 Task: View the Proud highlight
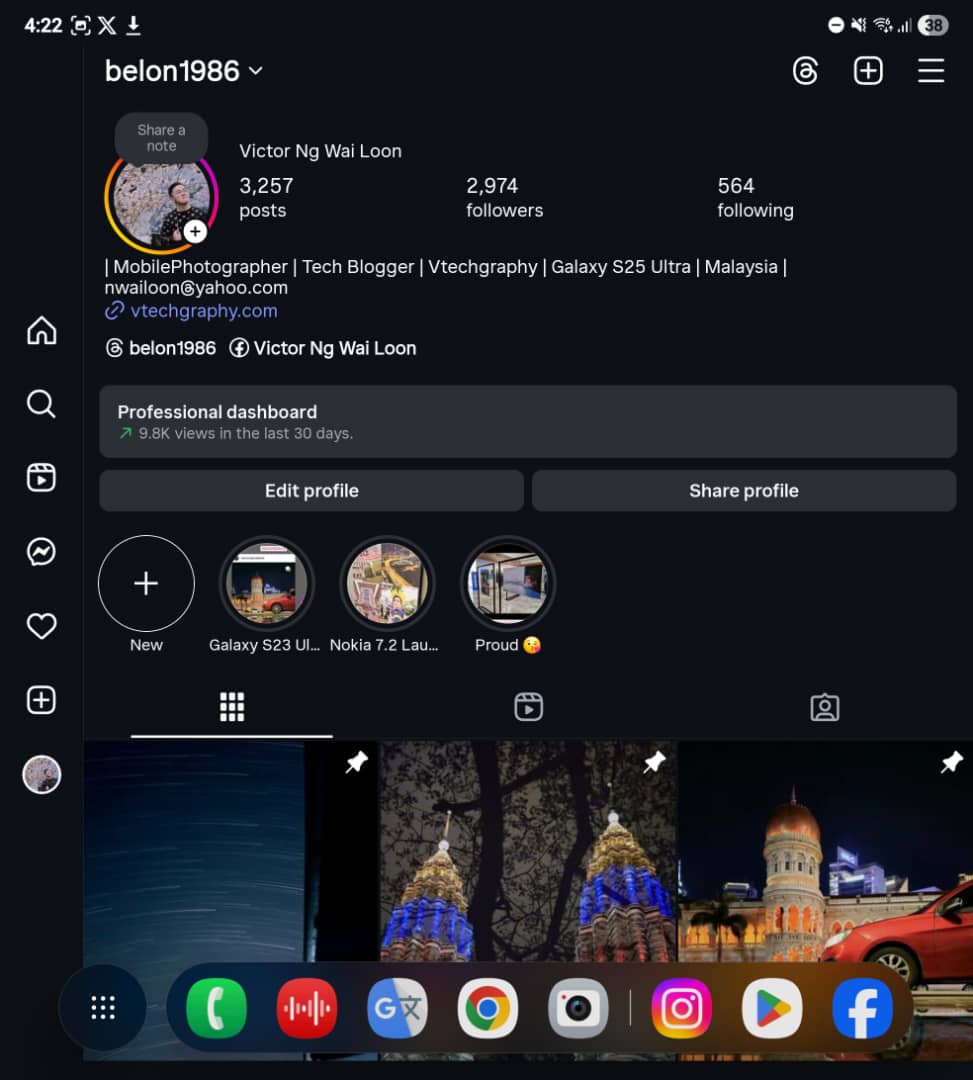click(x=507, y=584)
